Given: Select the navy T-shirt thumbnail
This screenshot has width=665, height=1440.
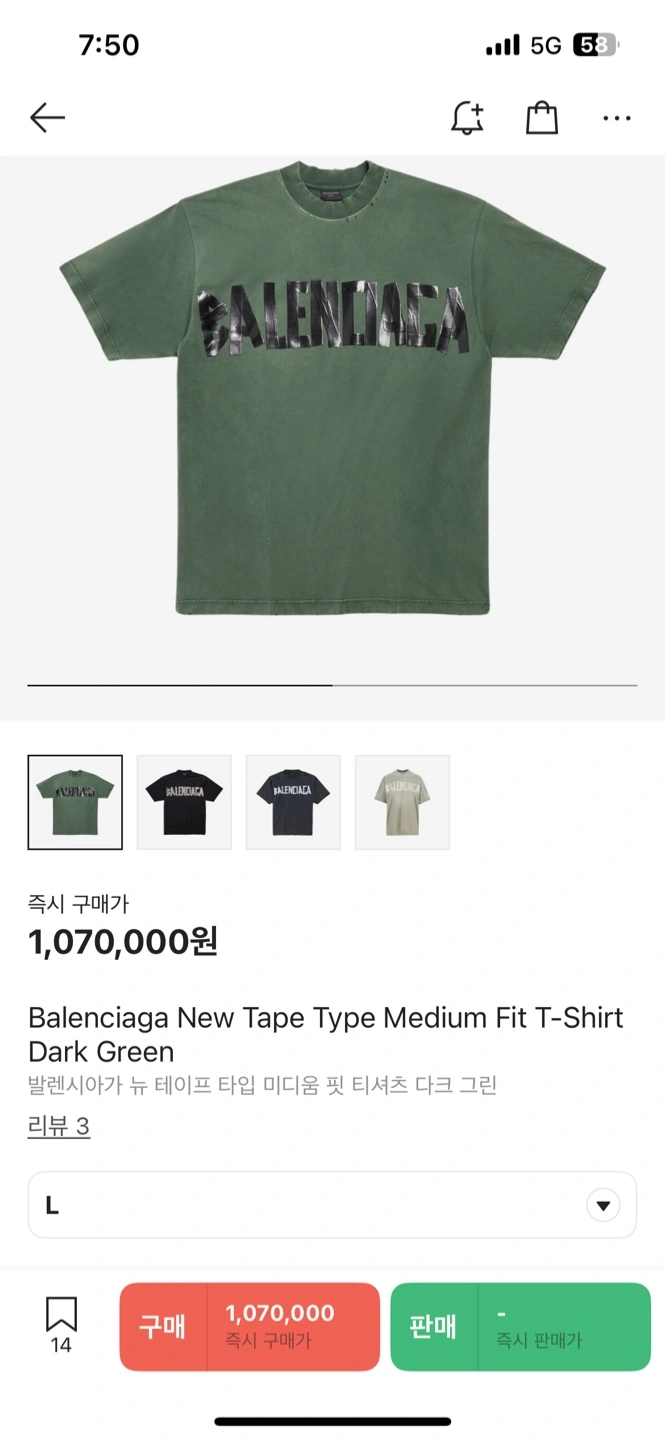Looking at the screenshot, I should (x=293, y=802).
